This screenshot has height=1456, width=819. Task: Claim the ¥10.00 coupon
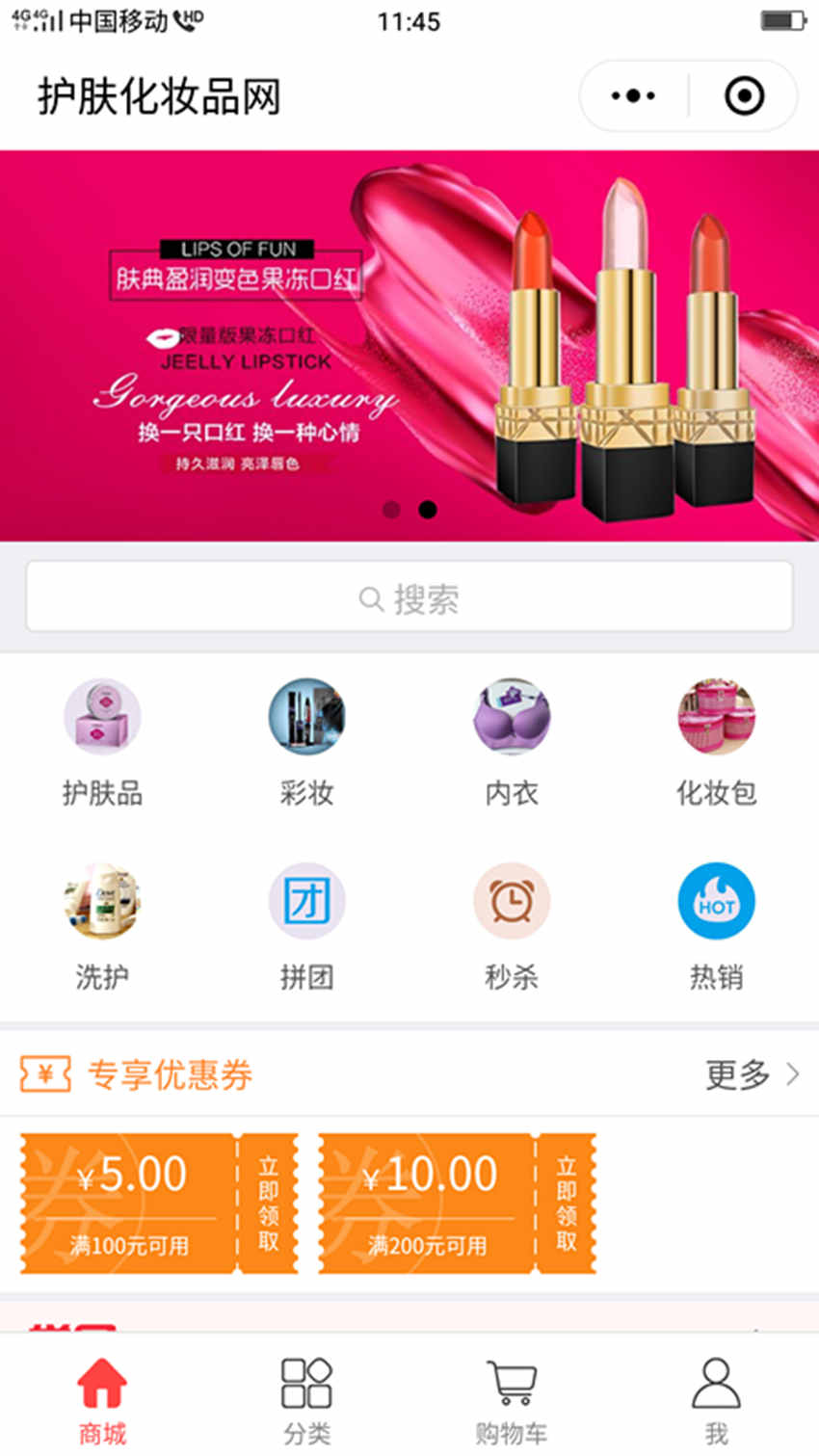(566, 1204)
